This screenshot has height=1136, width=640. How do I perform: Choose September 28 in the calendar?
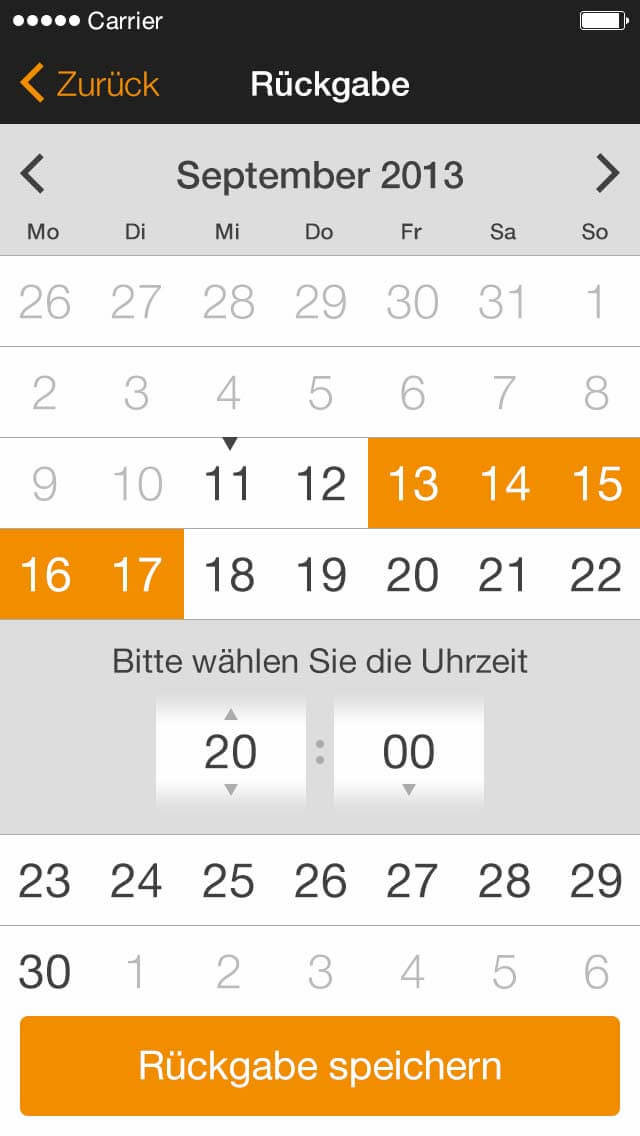coord(504,881)
